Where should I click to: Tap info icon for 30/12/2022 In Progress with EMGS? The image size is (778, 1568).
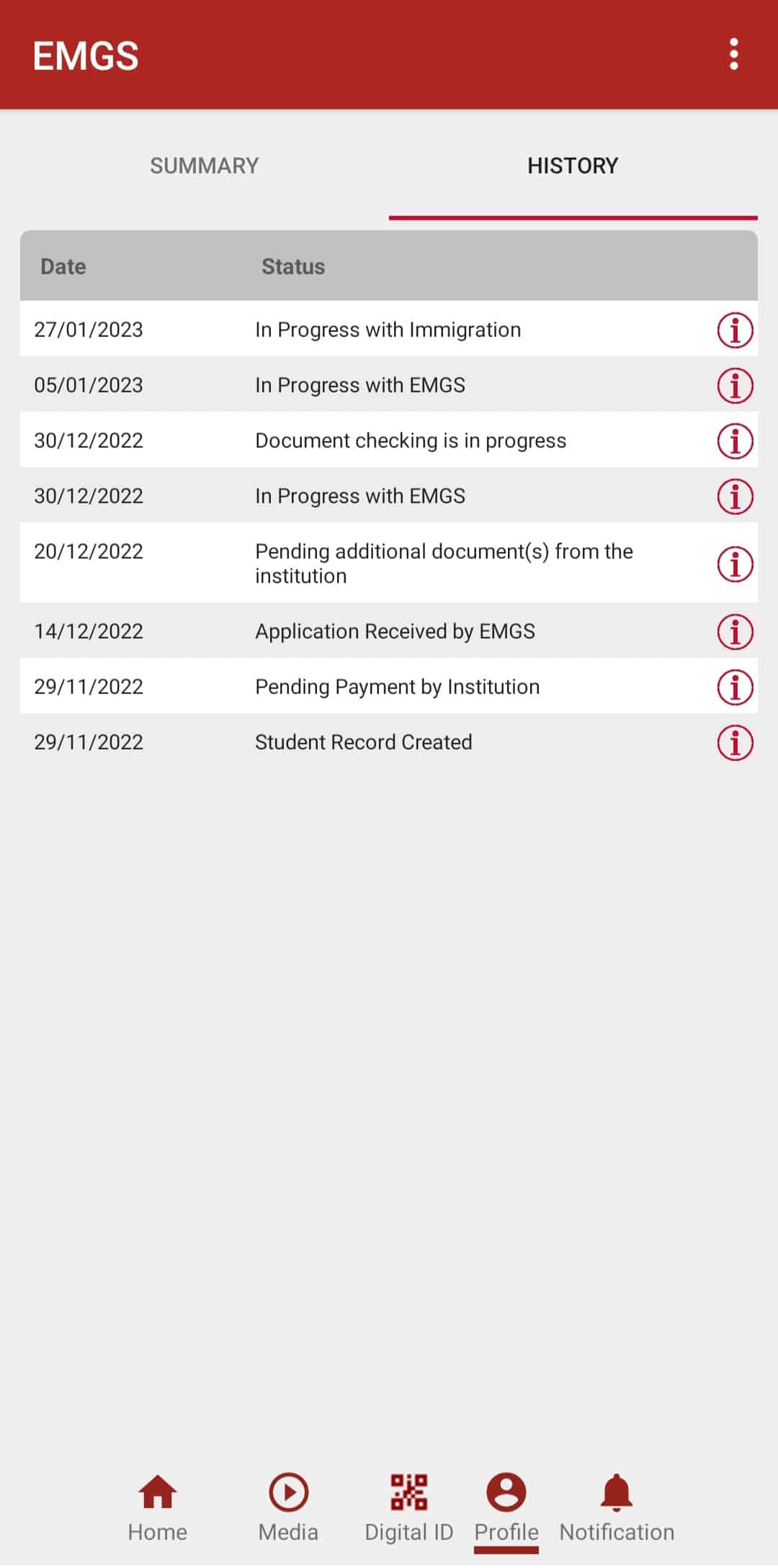coord(735,497)
